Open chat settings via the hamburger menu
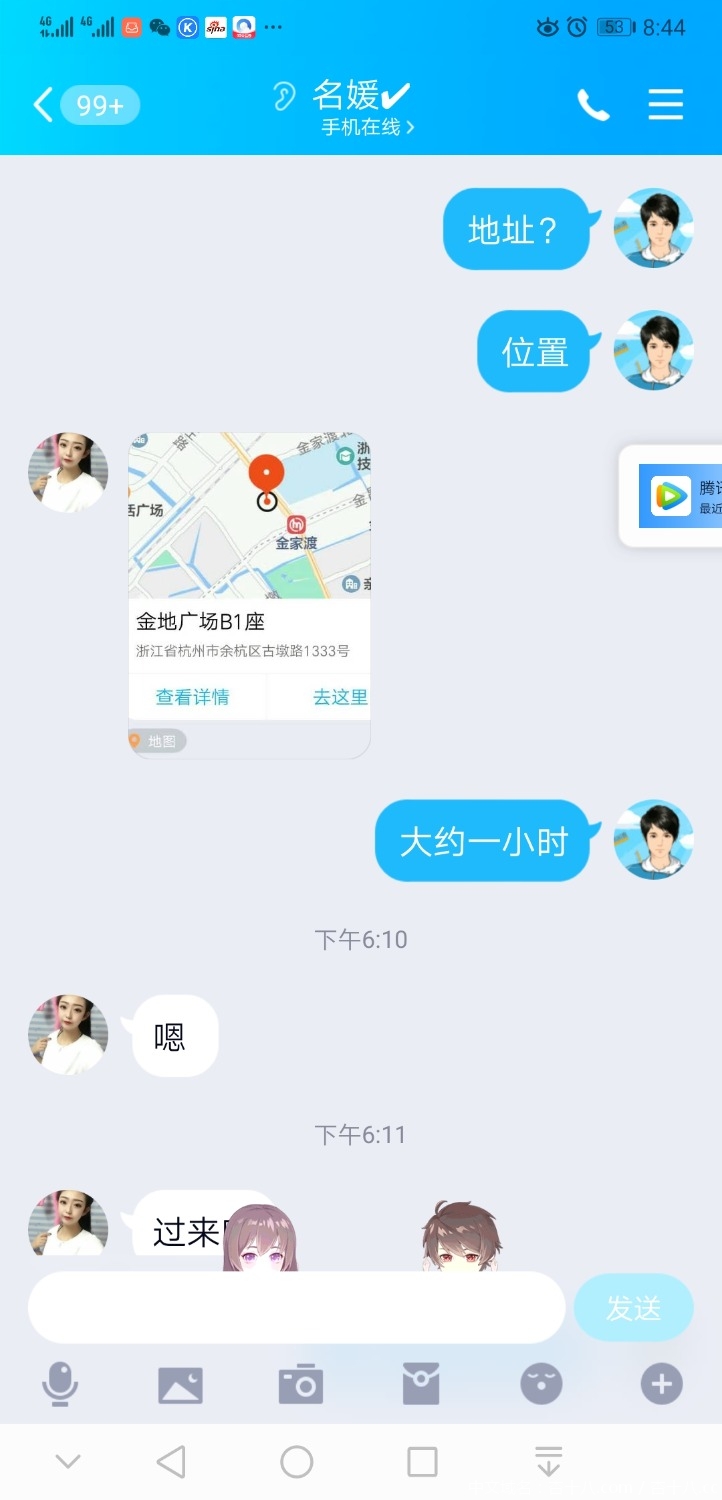722x1500 pixels. click(x=665, y=104)
